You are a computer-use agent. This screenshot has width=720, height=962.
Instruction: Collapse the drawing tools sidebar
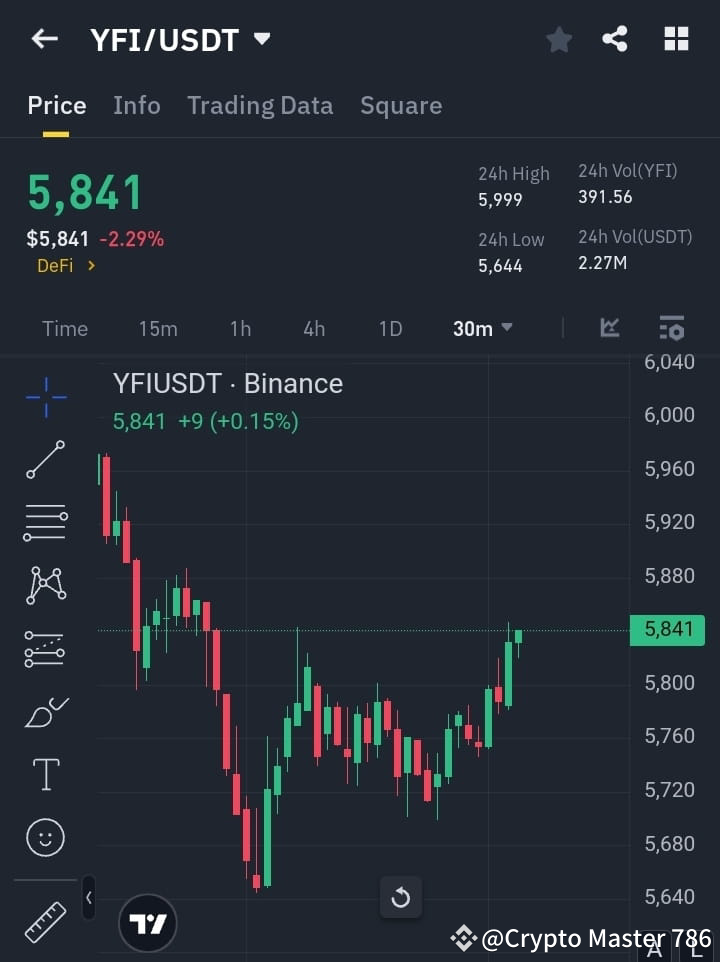[x=88, y=898]
